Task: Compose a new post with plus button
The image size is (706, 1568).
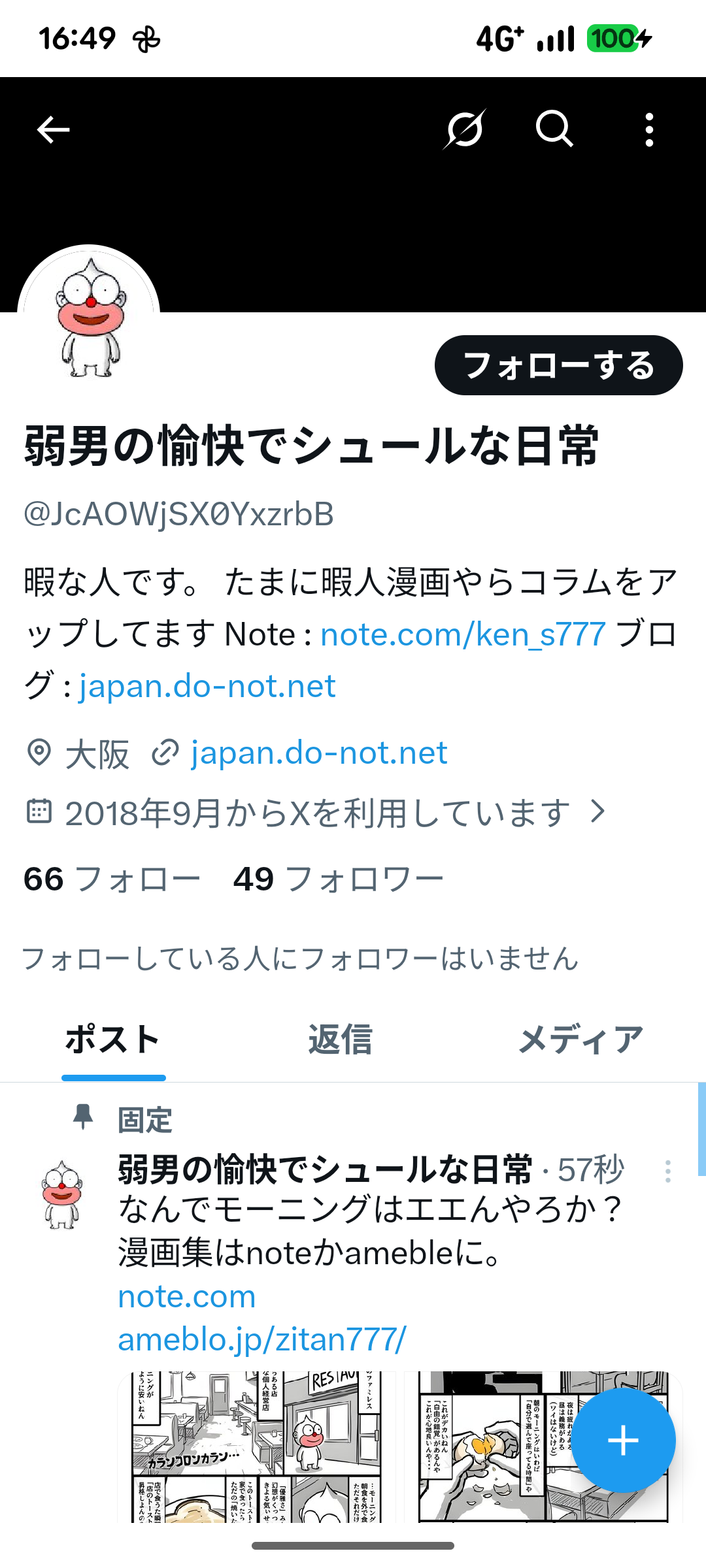Action: pyautogui.click(x=623, y=1441)
